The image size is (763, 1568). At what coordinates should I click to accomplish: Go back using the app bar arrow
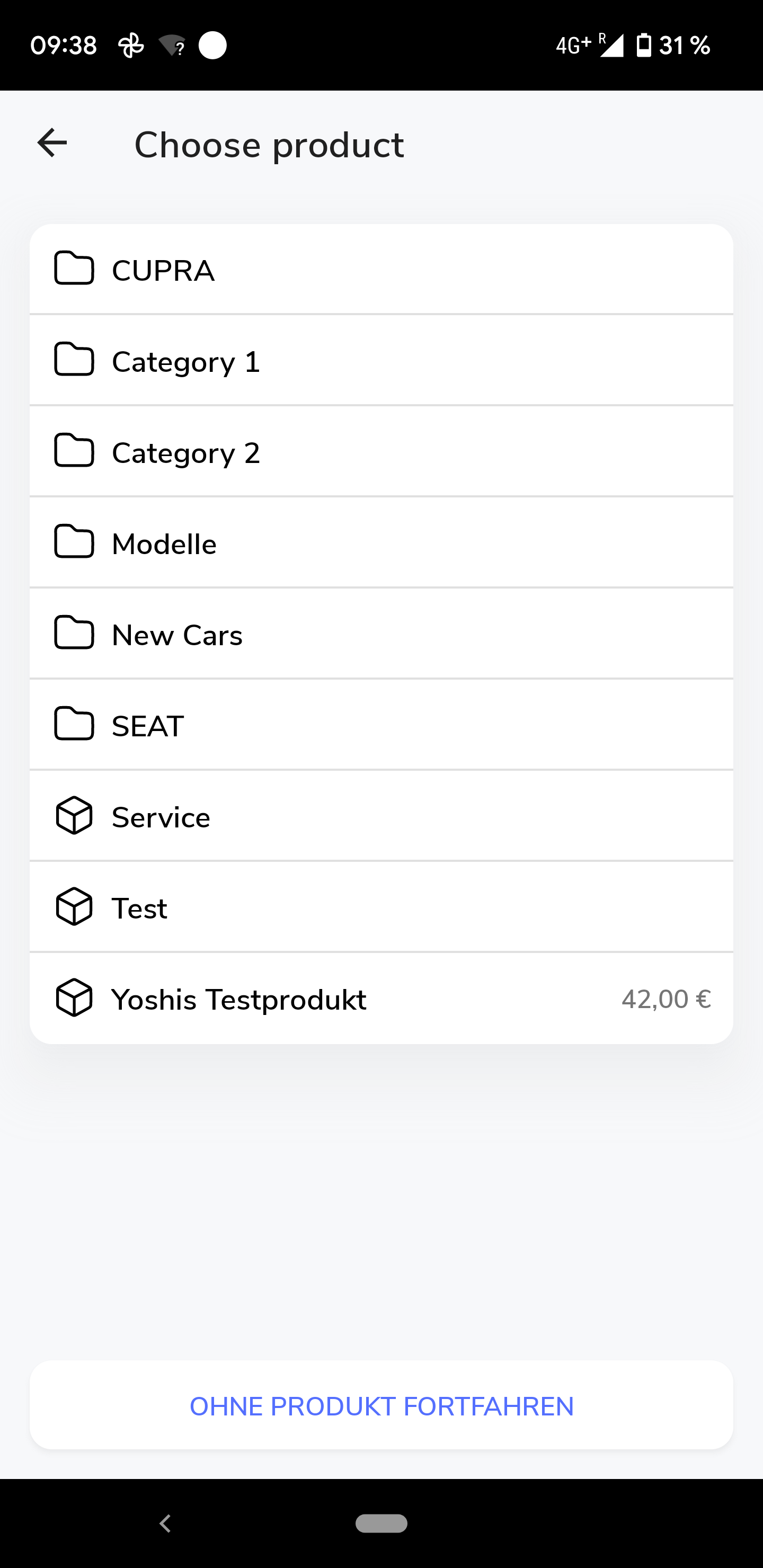pos(52,144)
